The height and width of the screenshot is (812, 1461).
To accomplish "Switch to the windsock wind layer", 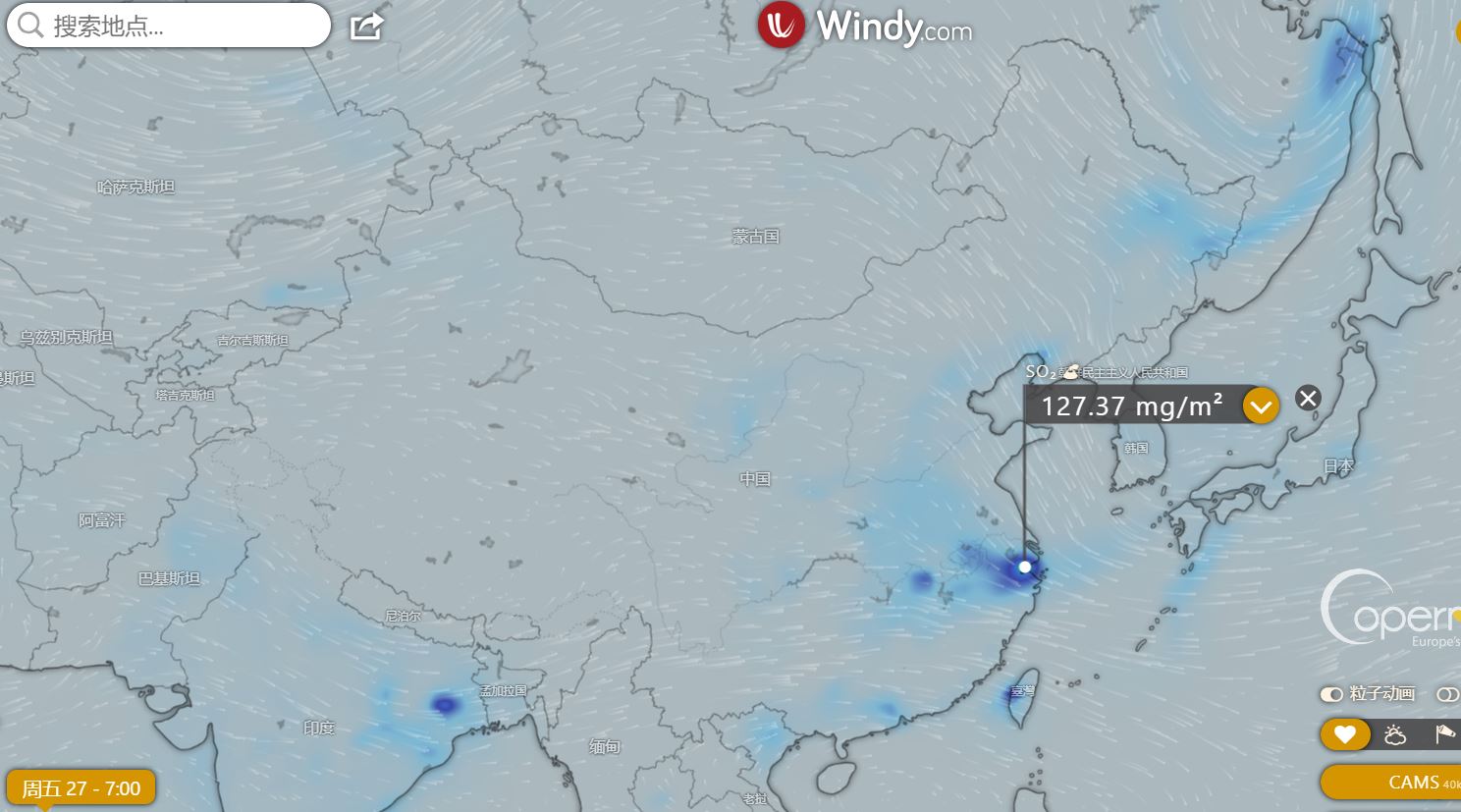I will pos(1444,733).
